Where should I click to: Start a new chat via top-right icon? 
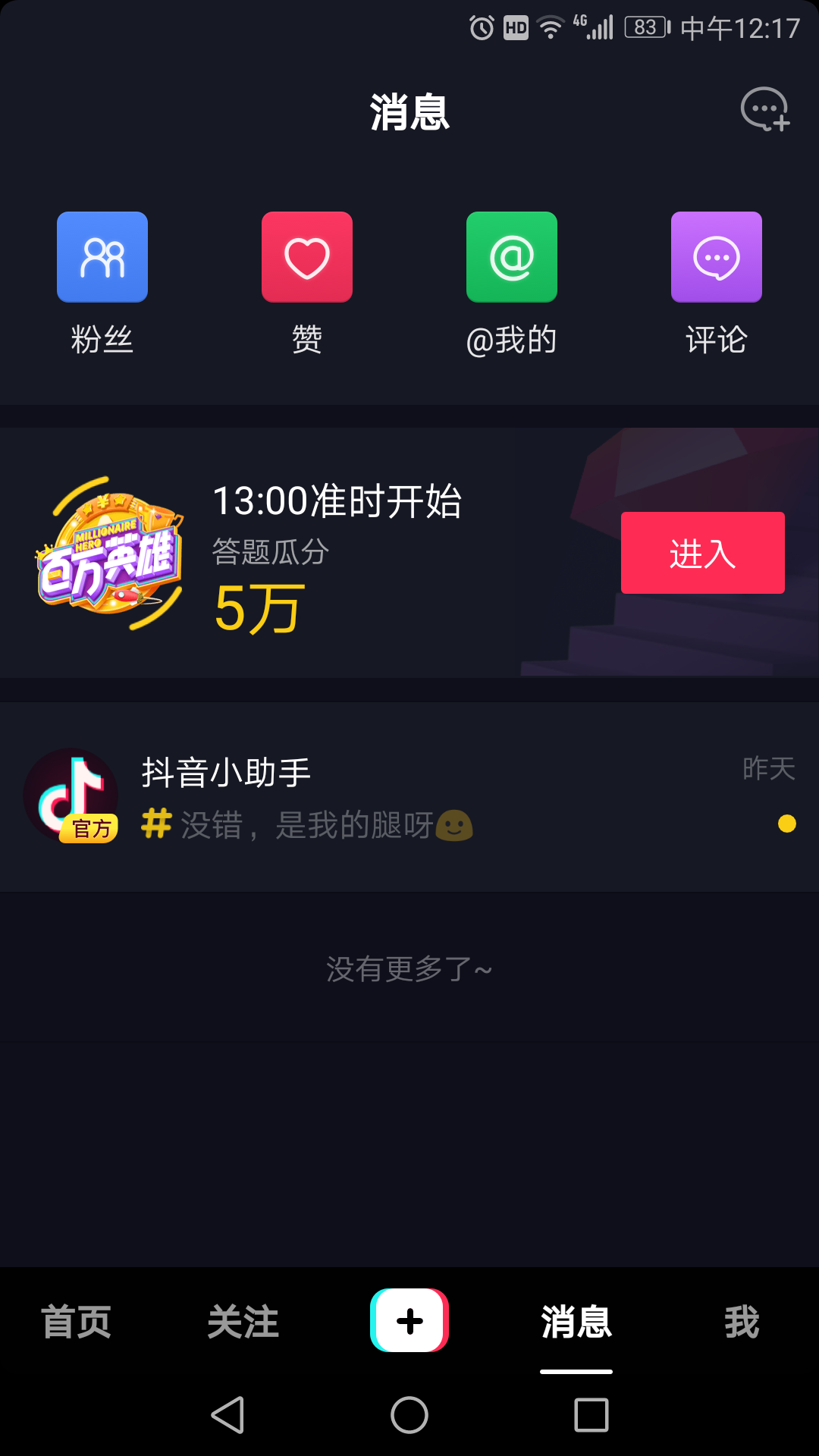point(764,110)
